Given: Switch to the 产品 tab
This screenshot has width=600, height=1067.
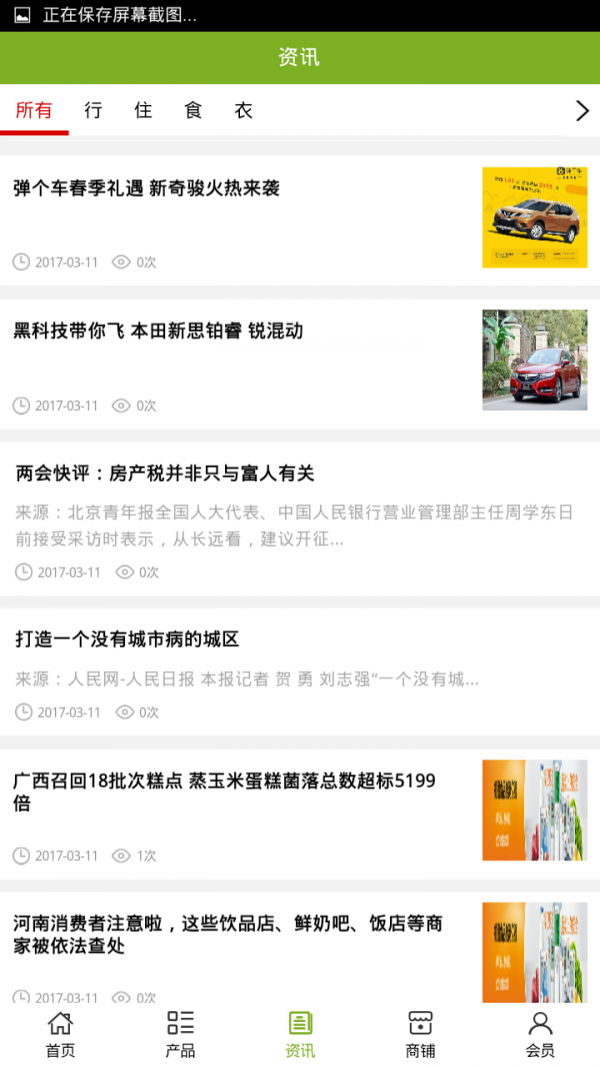Looking at the screenshot, I should (180, 1034).
